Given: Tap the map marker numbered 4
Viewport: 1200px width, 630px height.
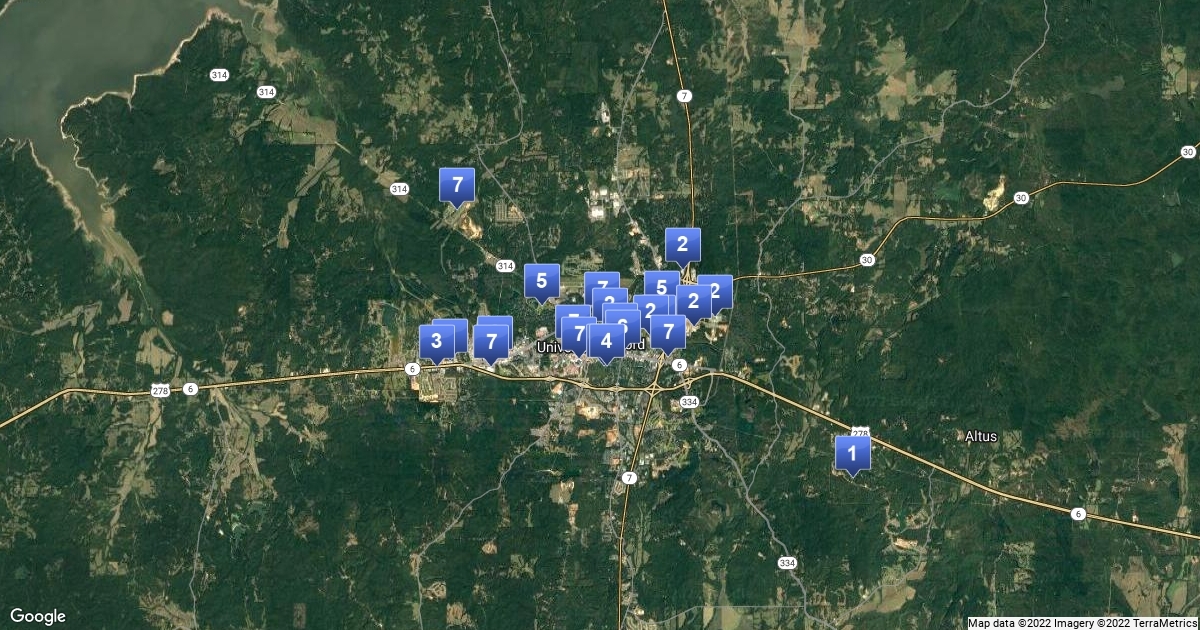Looking at the screenshot, I should click(x=606, y=341).
